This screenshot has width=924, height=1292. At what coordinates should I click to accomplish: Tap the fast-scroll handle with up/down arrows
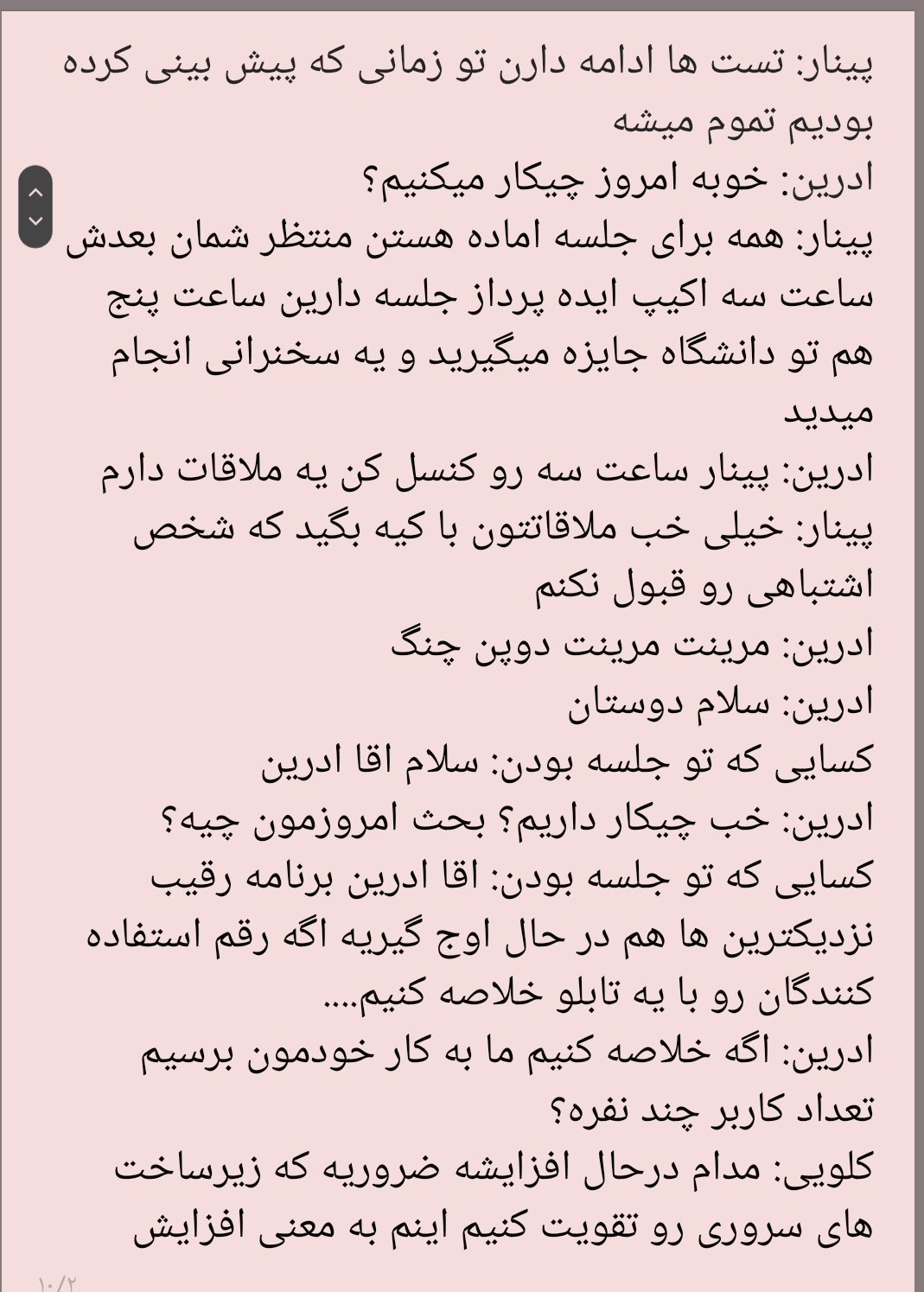(35, 207)
